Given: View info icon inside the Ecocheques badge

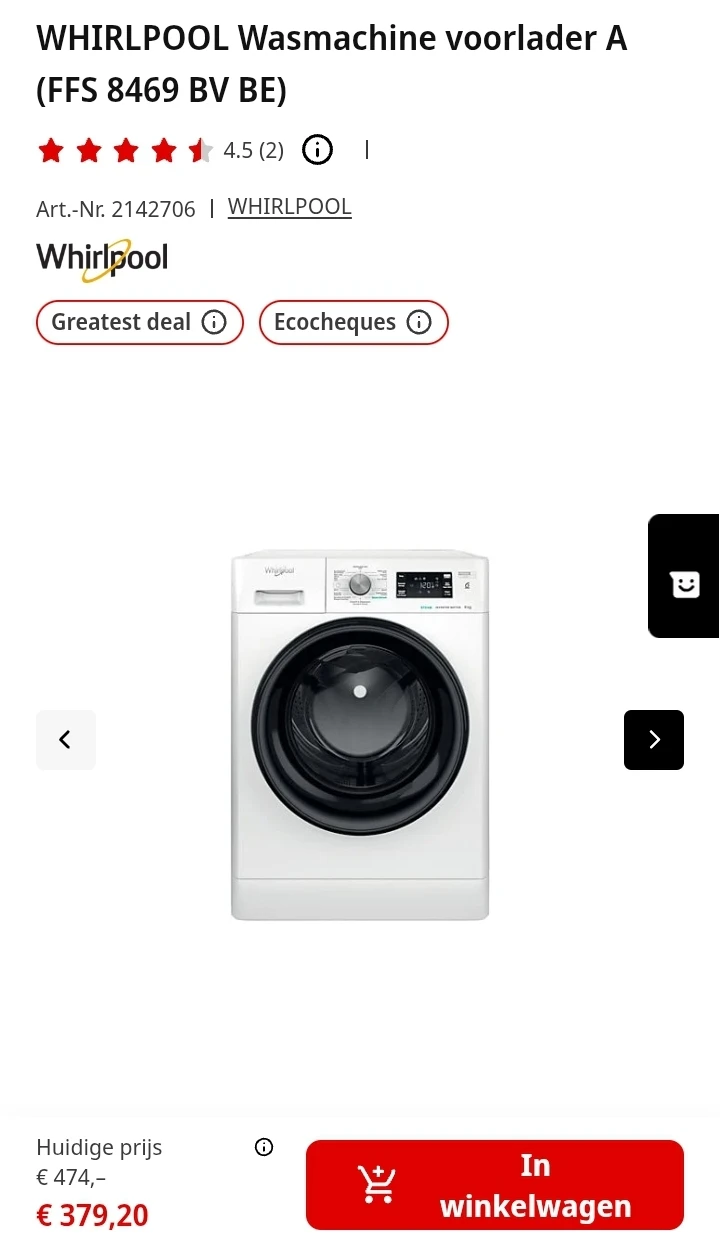Looking at the screenshot, I should pos(419,322).
